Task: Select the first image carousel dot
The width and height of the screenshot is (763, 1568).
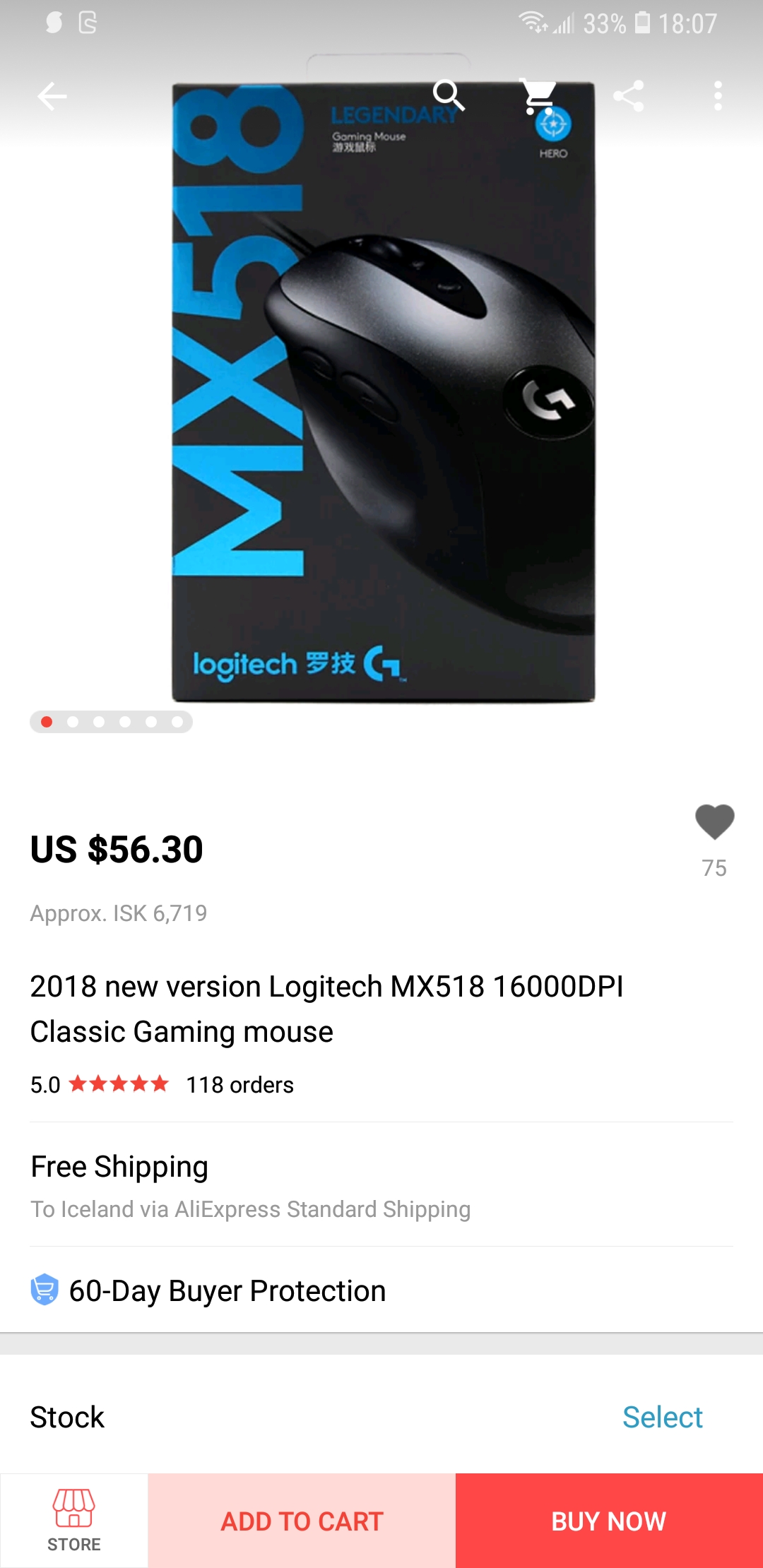Action: click(x=46, y=722)
